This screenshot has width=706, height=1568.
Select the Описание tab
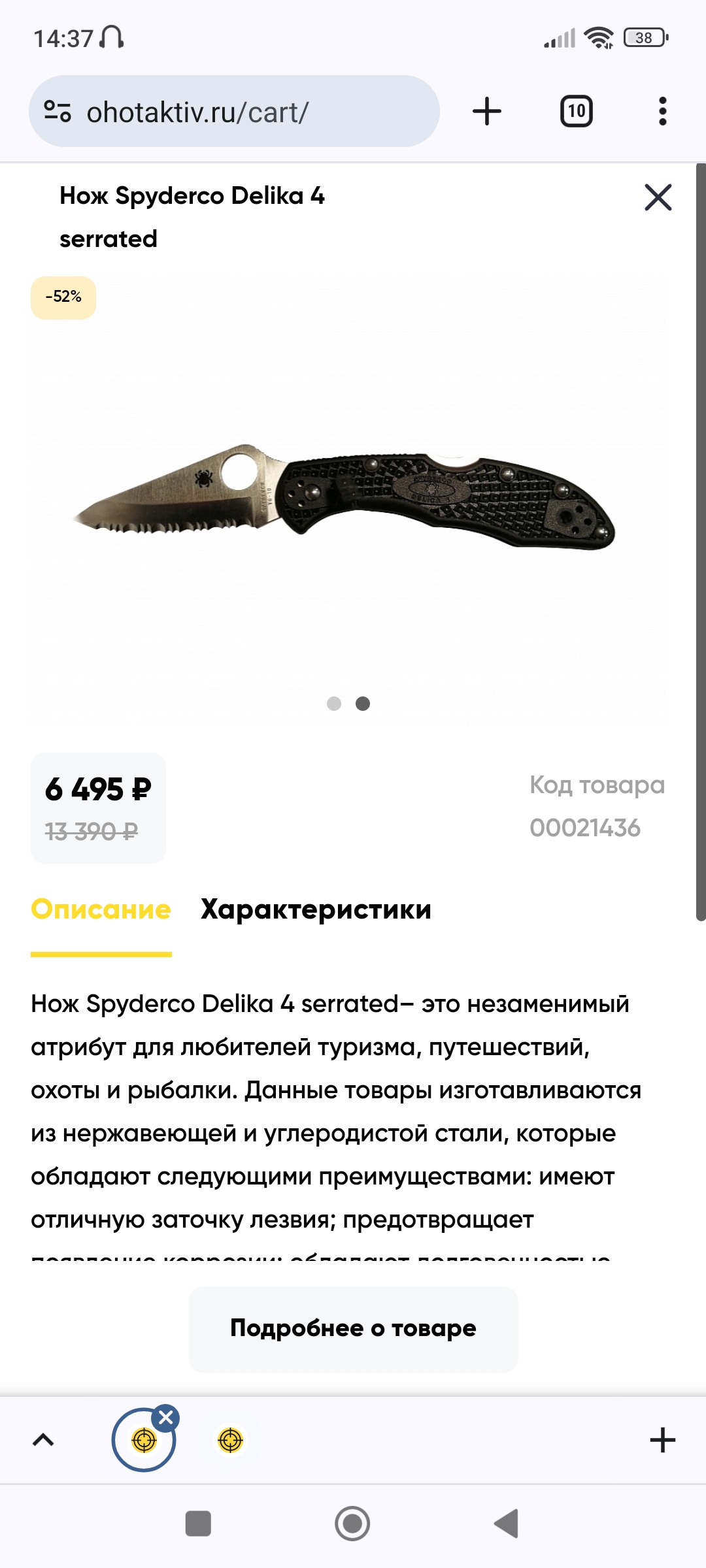(x=101, y=909)
